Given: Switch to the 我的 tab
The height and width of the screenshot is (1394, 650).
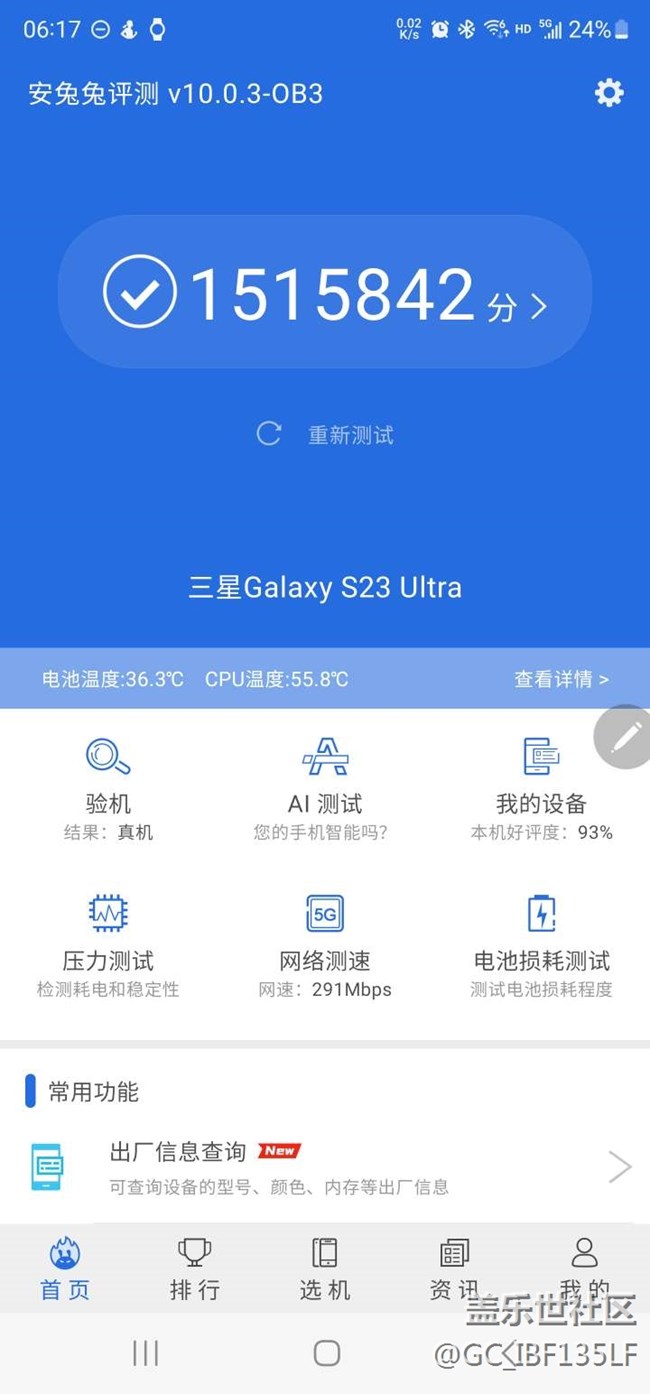Looking at the screenshot, I should tap(584, 1268).
